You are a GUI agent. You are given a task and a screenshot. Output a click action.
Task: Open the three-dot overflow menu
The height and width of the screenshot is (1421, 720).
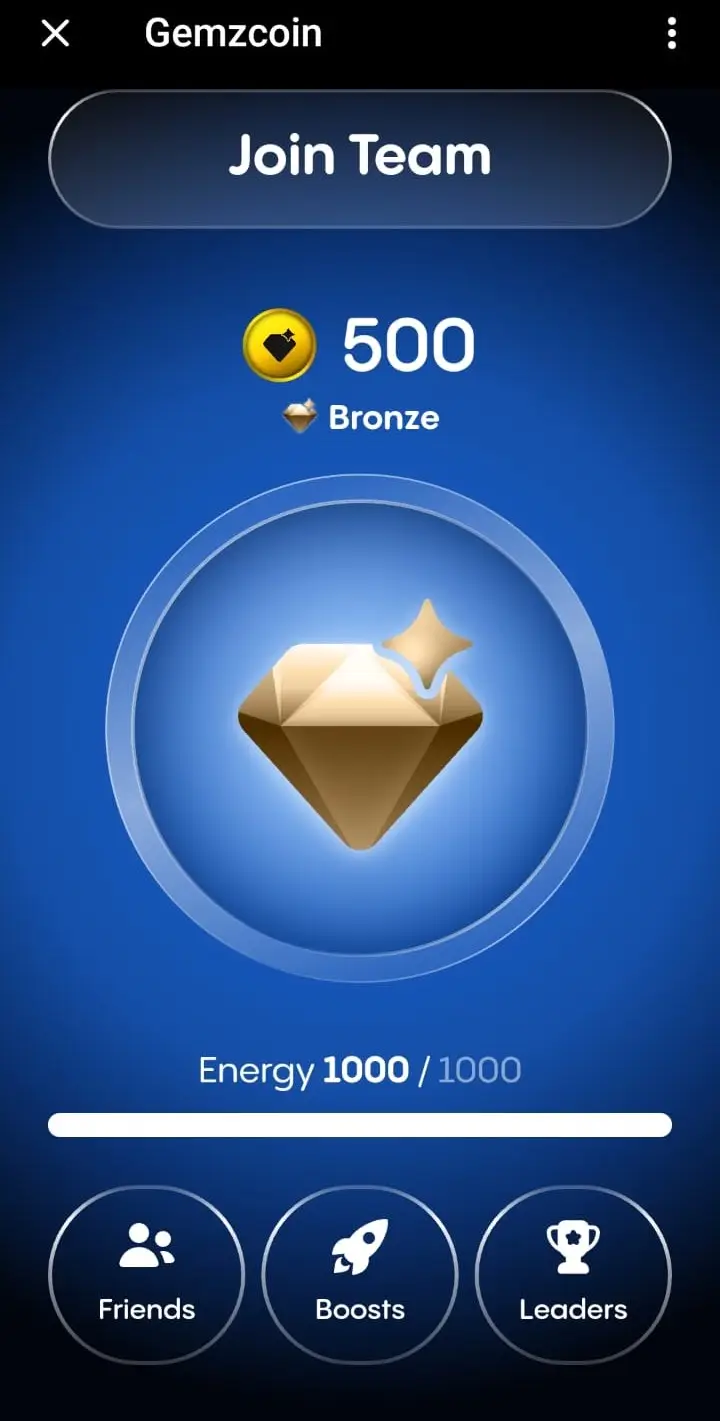coord(671,34)
